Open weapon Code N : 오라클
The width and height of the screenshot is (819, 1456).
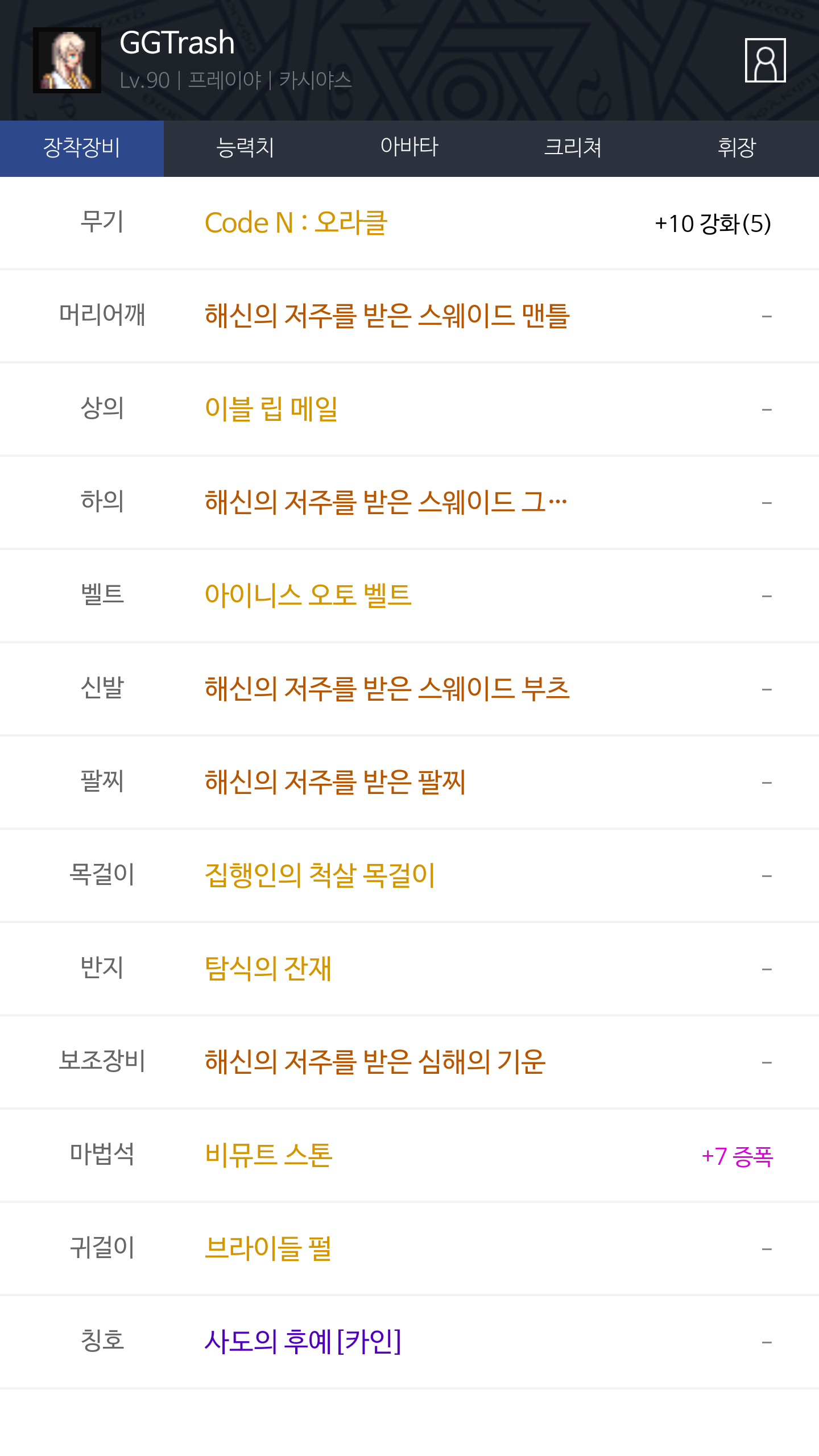point(296,222)
